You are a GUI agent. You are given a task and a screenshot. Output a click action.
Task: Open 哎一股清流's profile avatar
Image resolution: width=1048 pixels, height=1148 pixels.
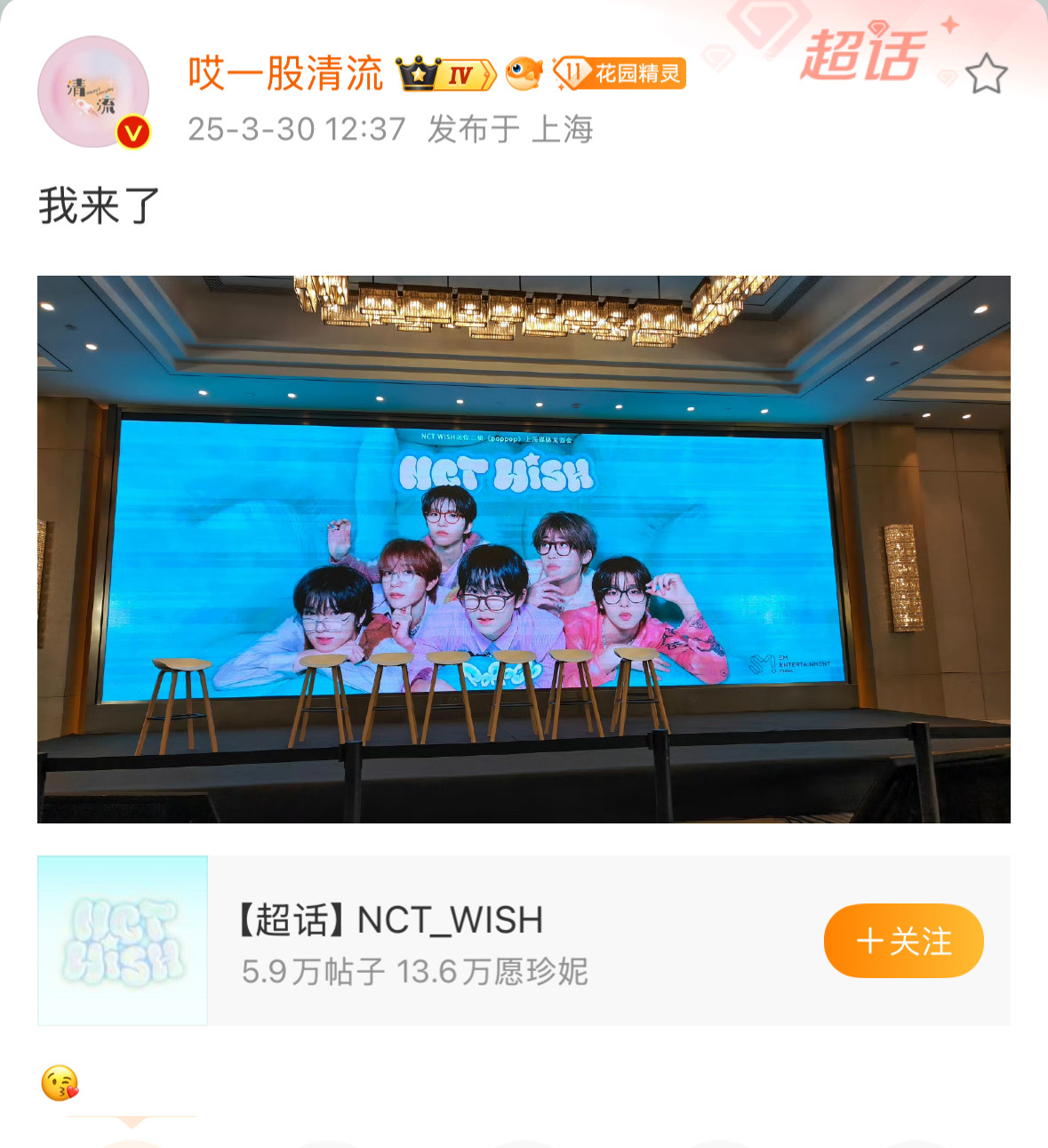[x=93, y=92]
